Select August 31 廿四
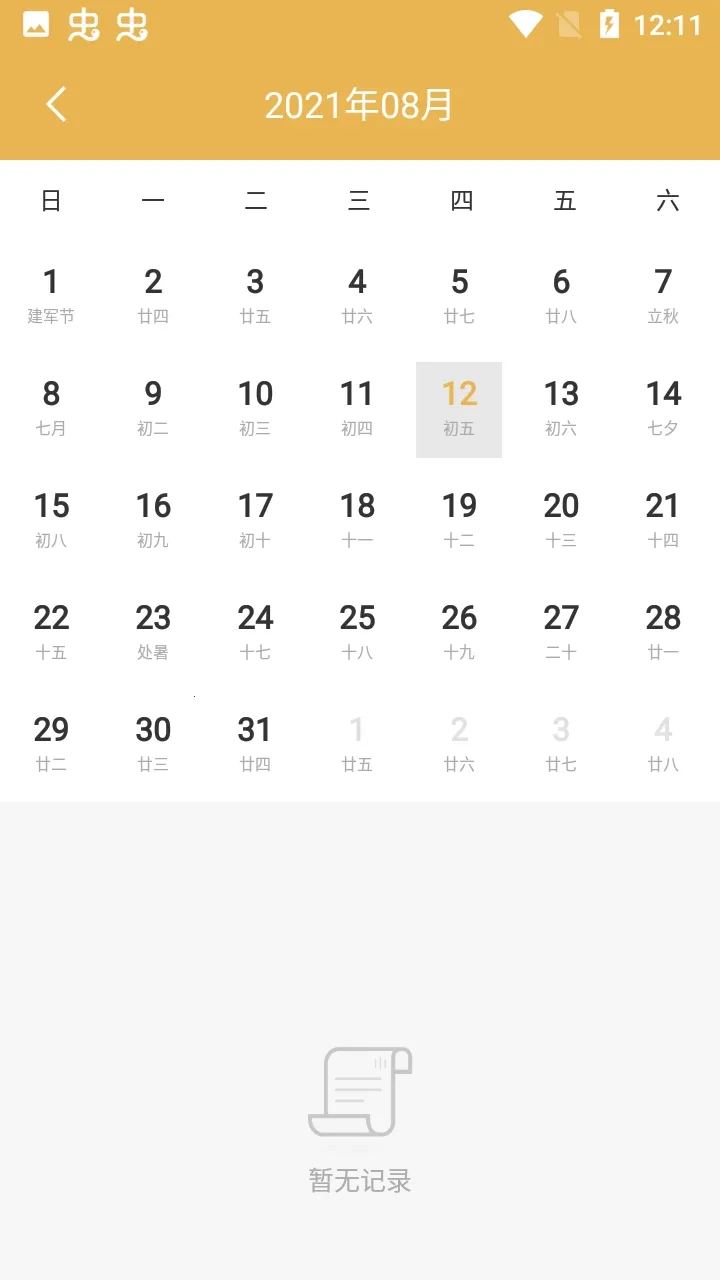Viewport: 720px width, 1280px height. 255,744
